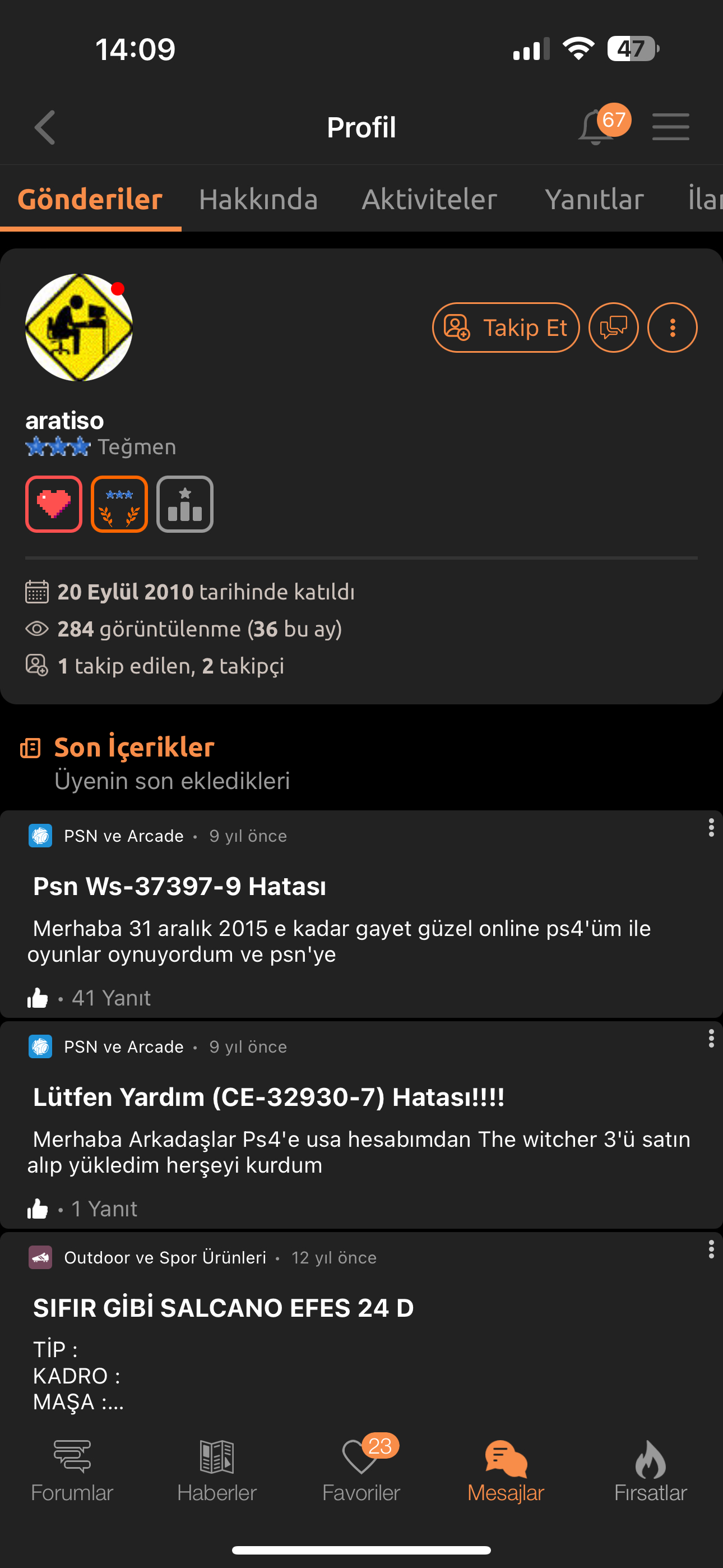Tap the Takip Et button
This screenshot has width=723, height=1568.
[506, 328]
